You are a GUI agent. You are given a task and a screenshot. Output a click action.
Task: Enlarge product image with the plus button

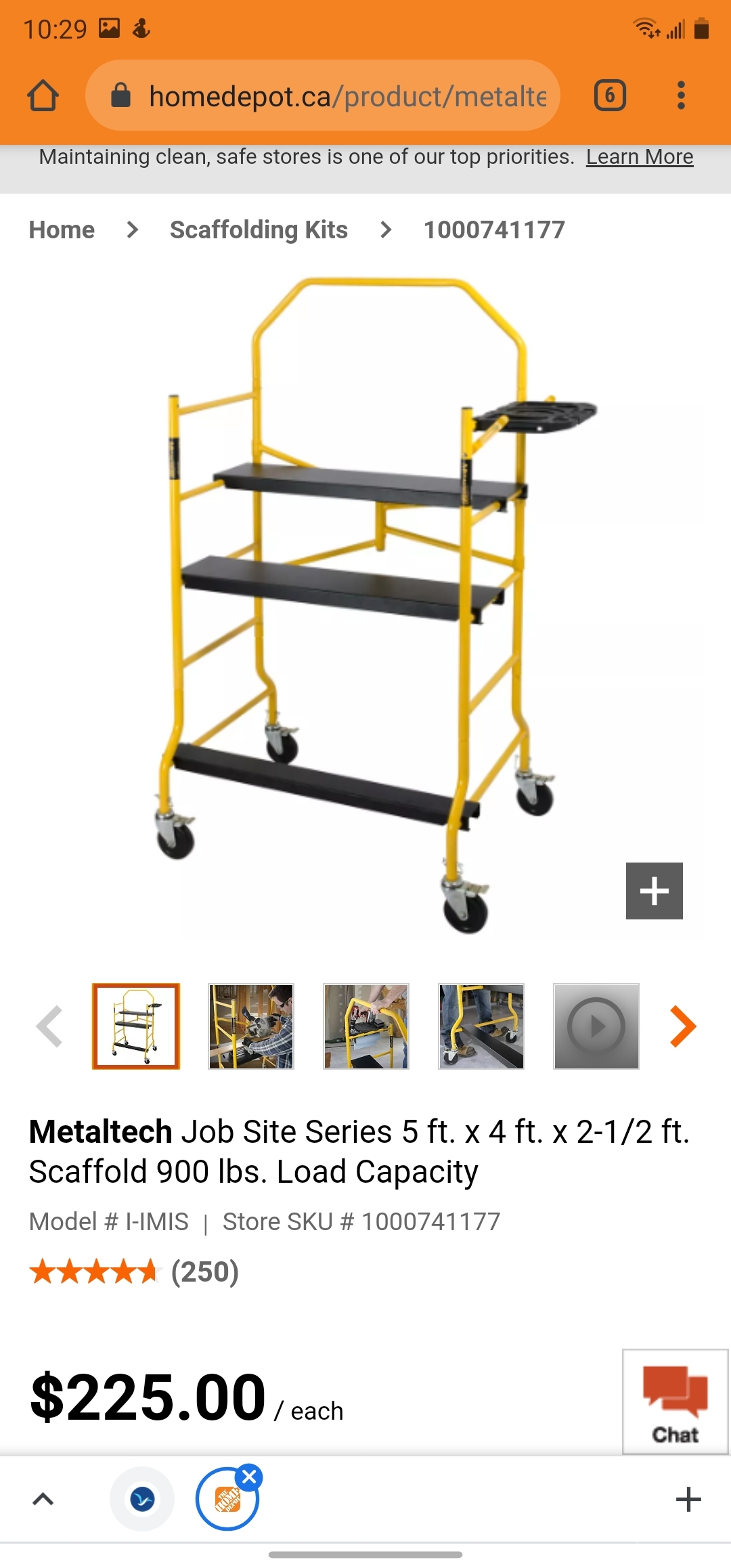[654, 890]
